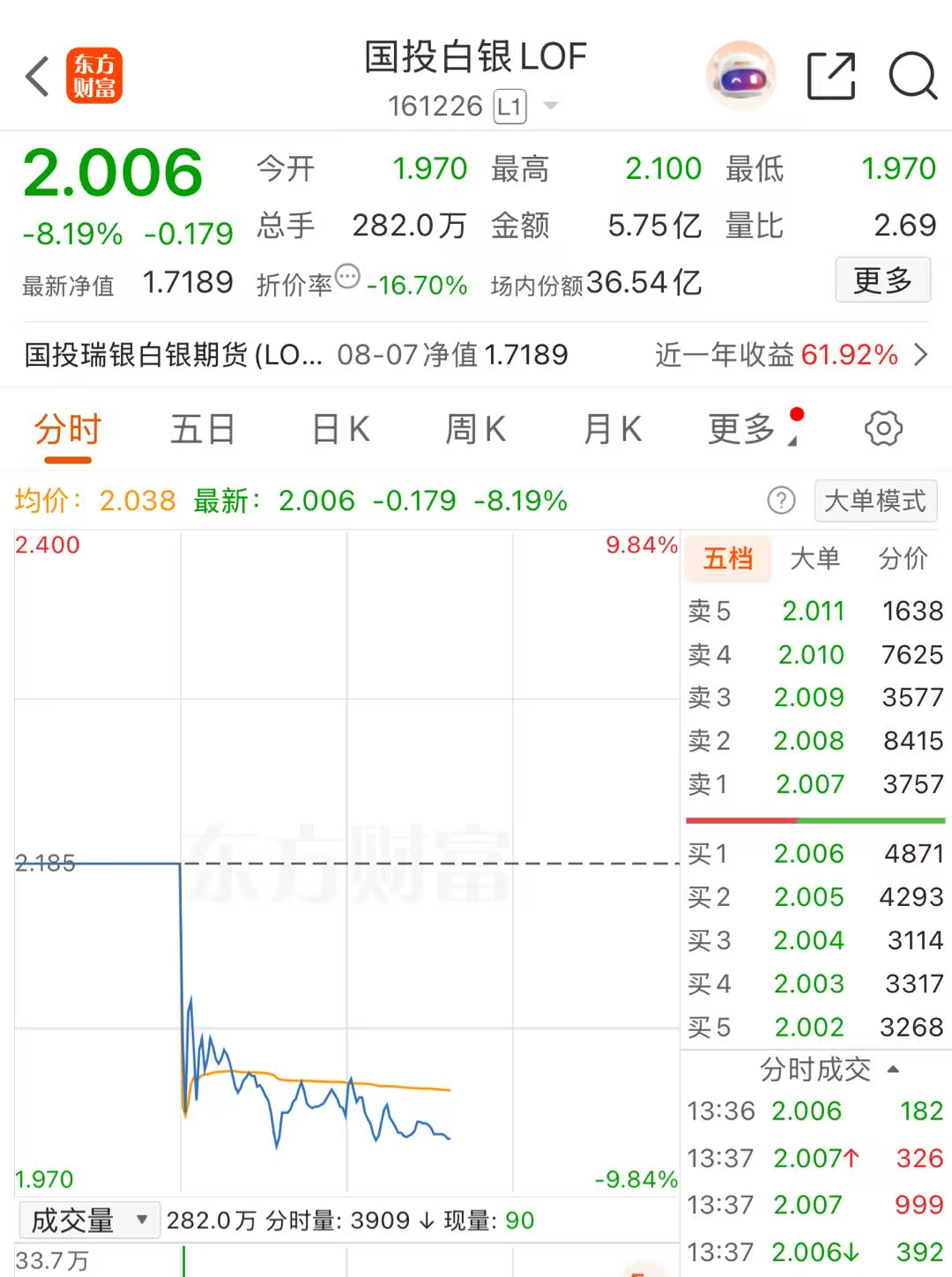
Task: Collapse the 分时成交 section
Action: coord(829,1069)
